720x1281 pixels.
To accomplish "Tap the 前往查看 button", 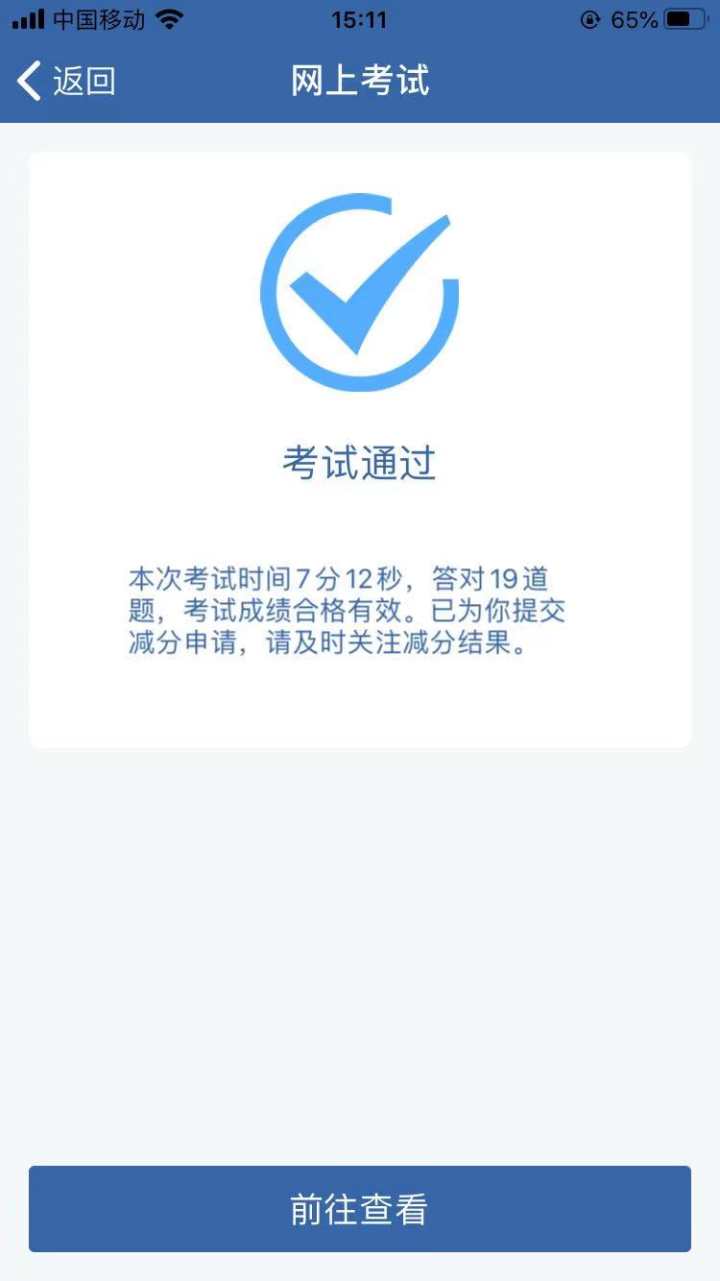I will pyautogui.click(x=360, y=1209).
